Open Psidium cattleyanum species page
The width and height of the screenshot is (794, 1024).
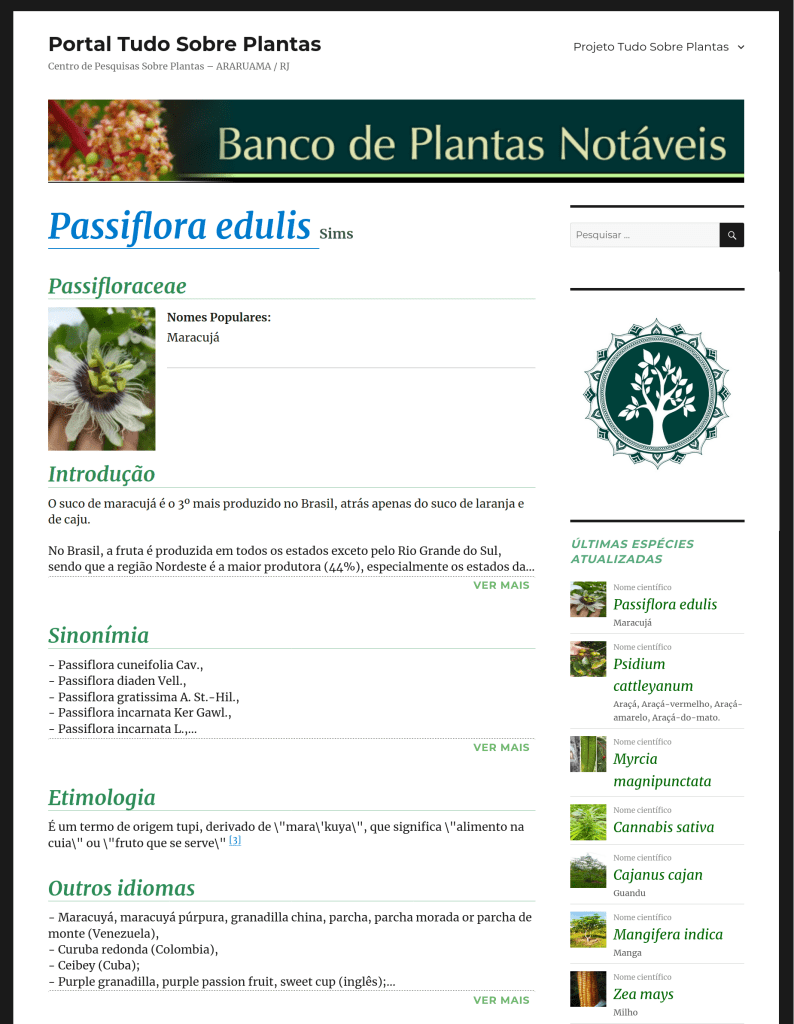pos(652,674)
